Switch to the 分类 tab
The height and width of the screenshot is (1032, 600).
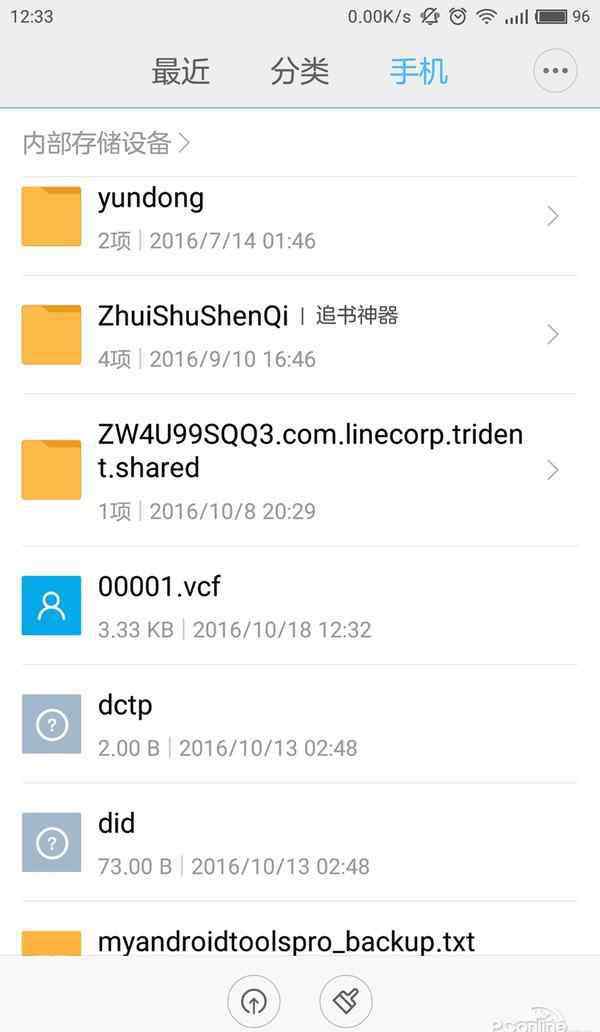tap(299, 71)
